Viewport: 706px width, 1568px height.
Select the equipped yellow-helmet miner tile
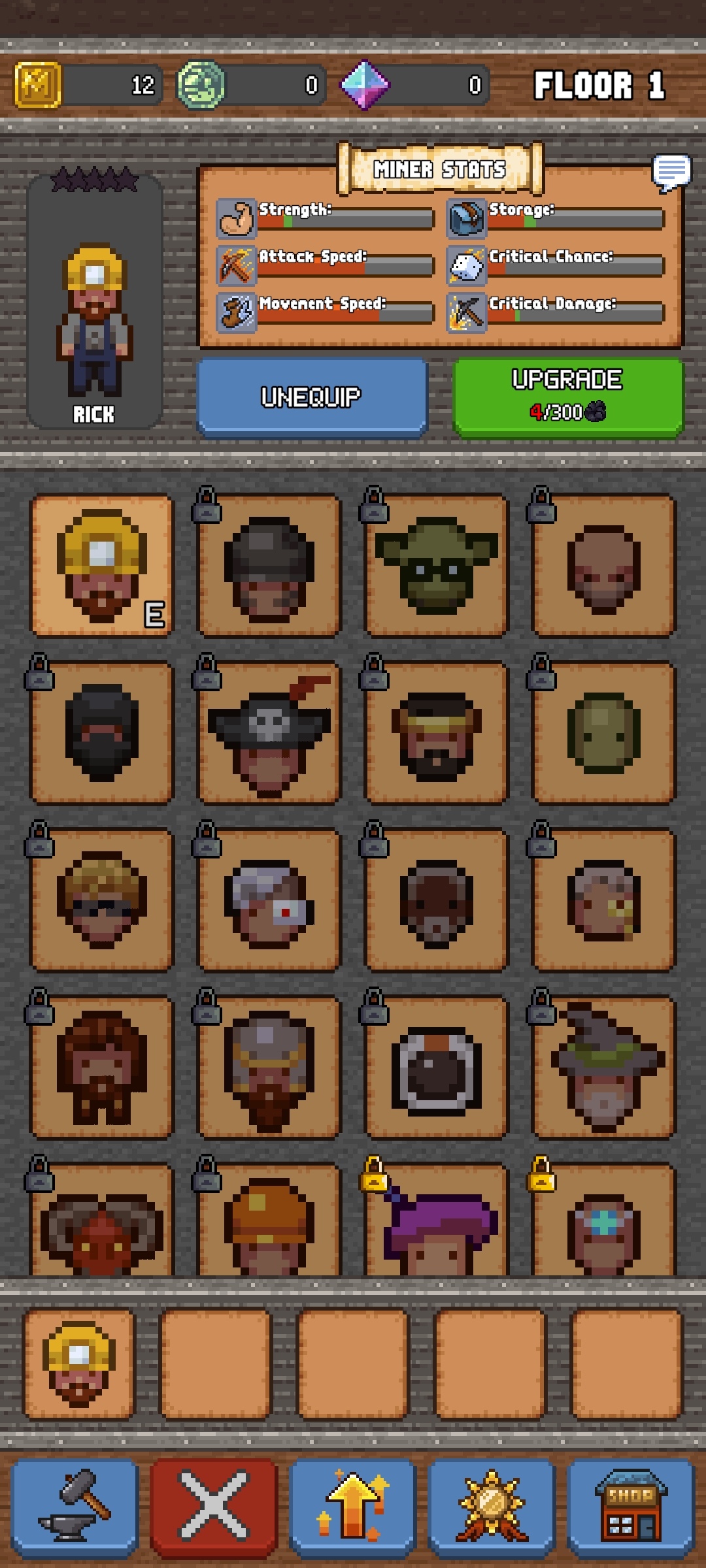click(101, 565)
